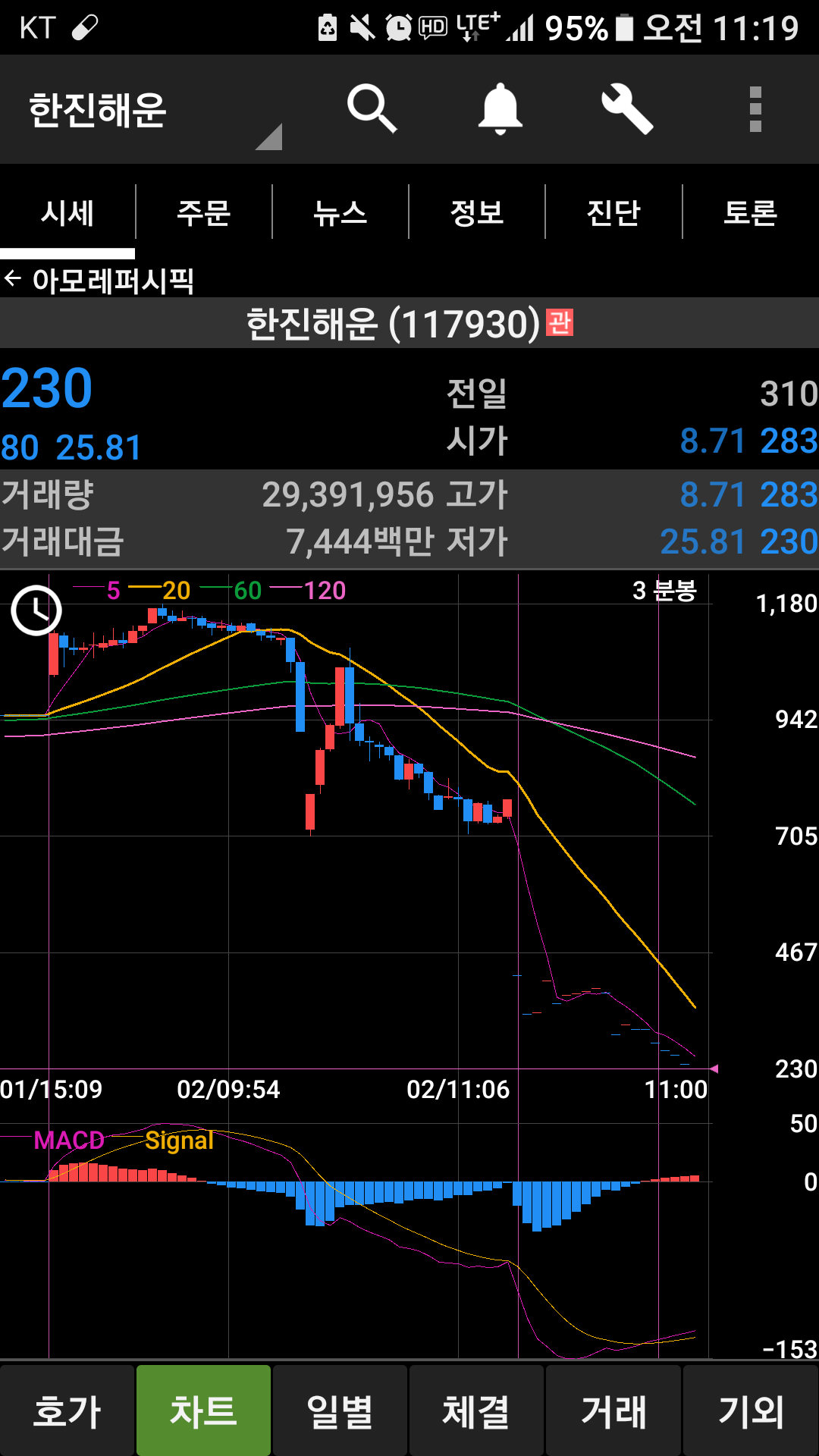
Task: Open the overflow menu
Action: pos(755,109)
